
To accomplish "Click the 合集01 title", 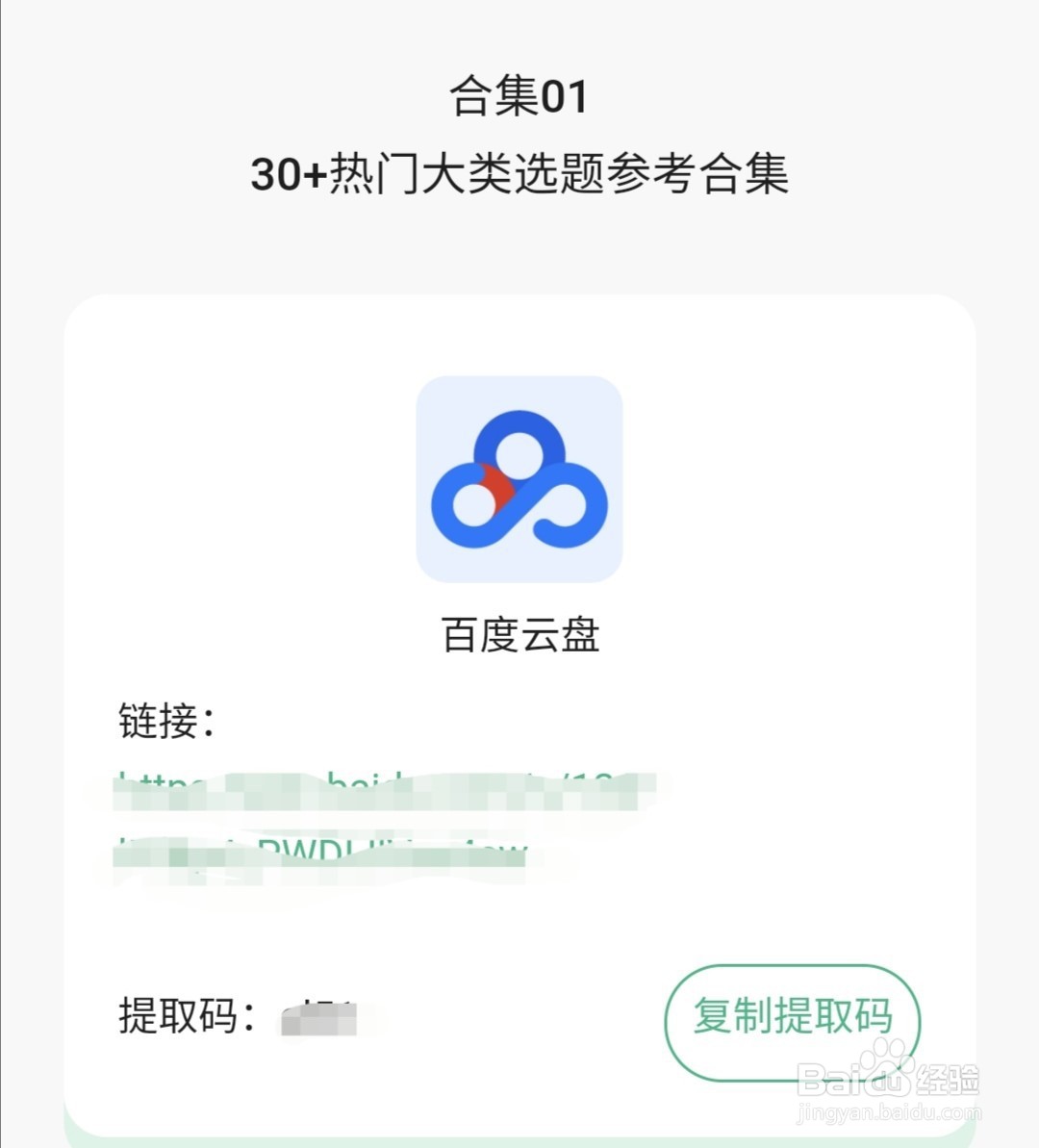I will (518, 94).
